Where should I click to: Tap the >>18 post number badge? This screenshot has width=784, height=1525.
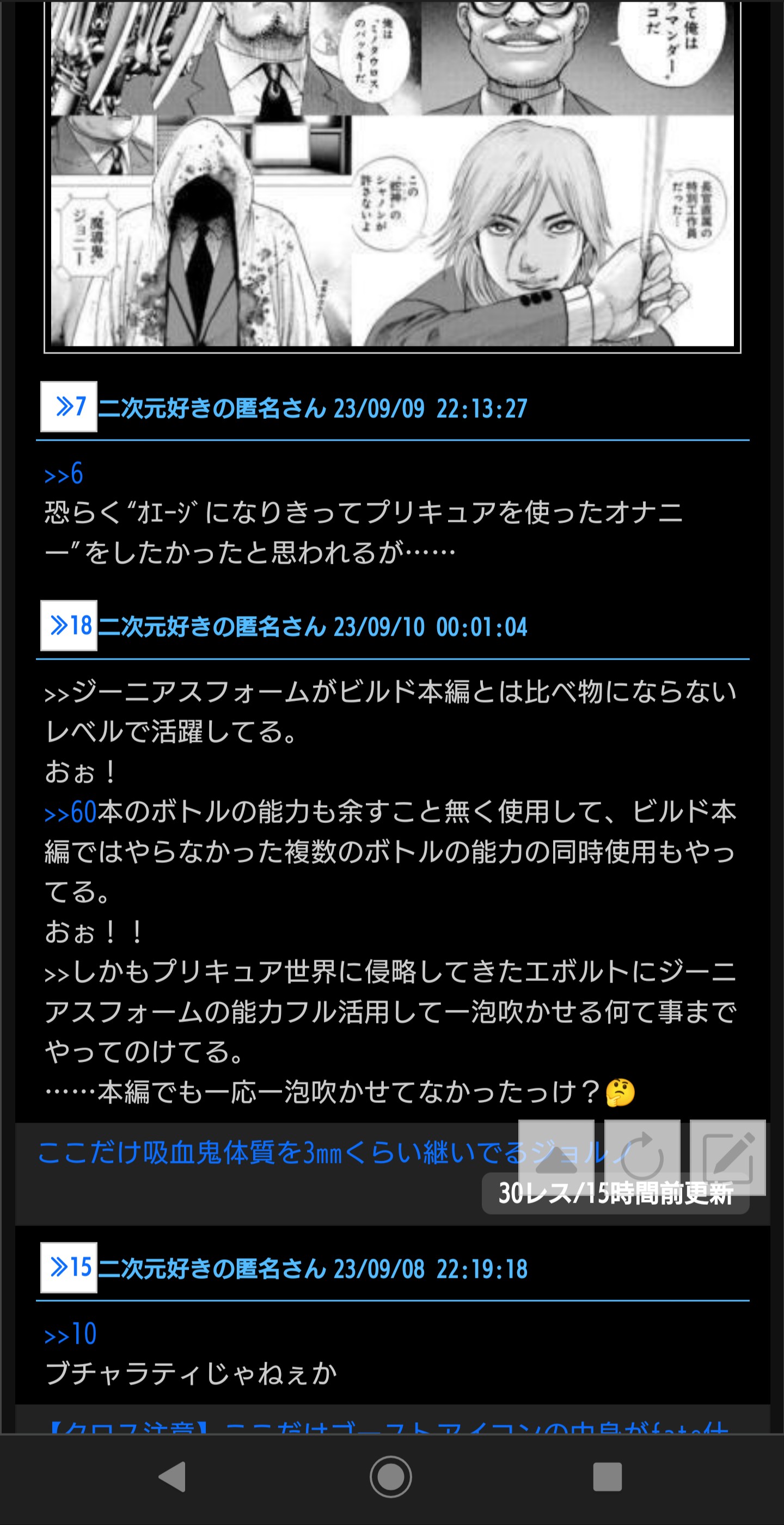pos(69,626)
